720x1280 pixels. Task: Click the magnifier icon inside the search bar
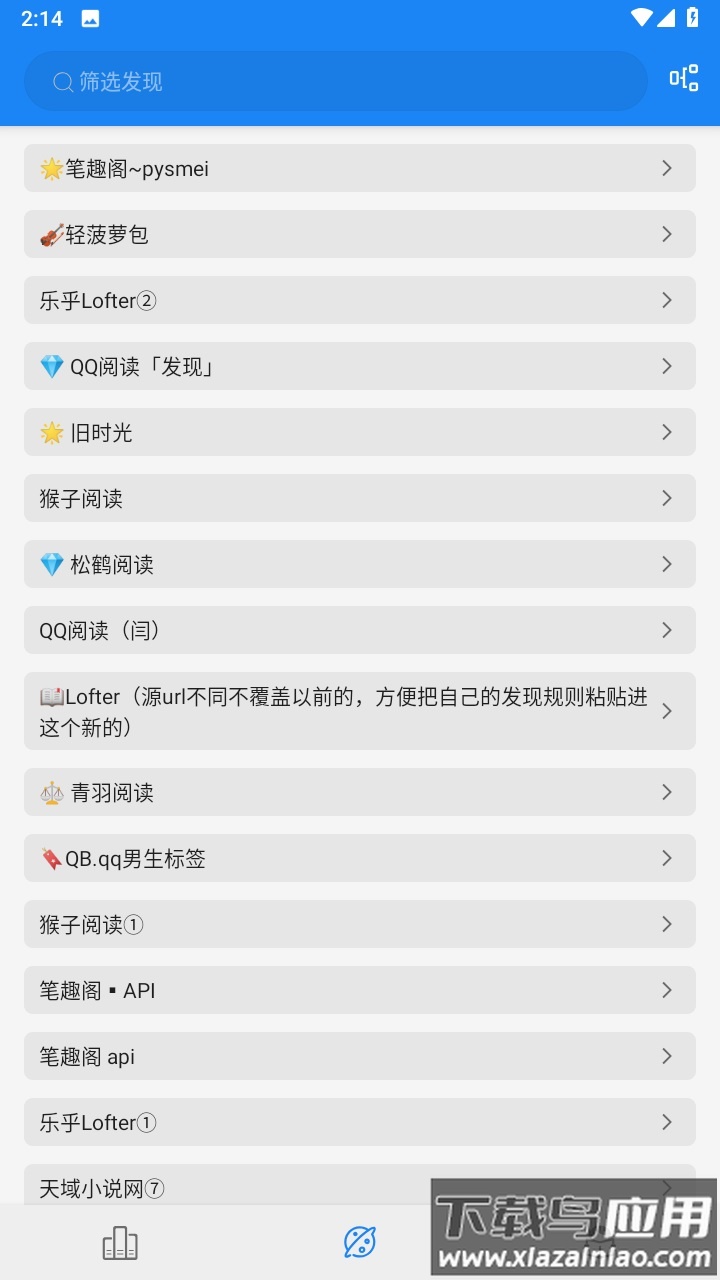pyautogui.click(x=62, y=80)
